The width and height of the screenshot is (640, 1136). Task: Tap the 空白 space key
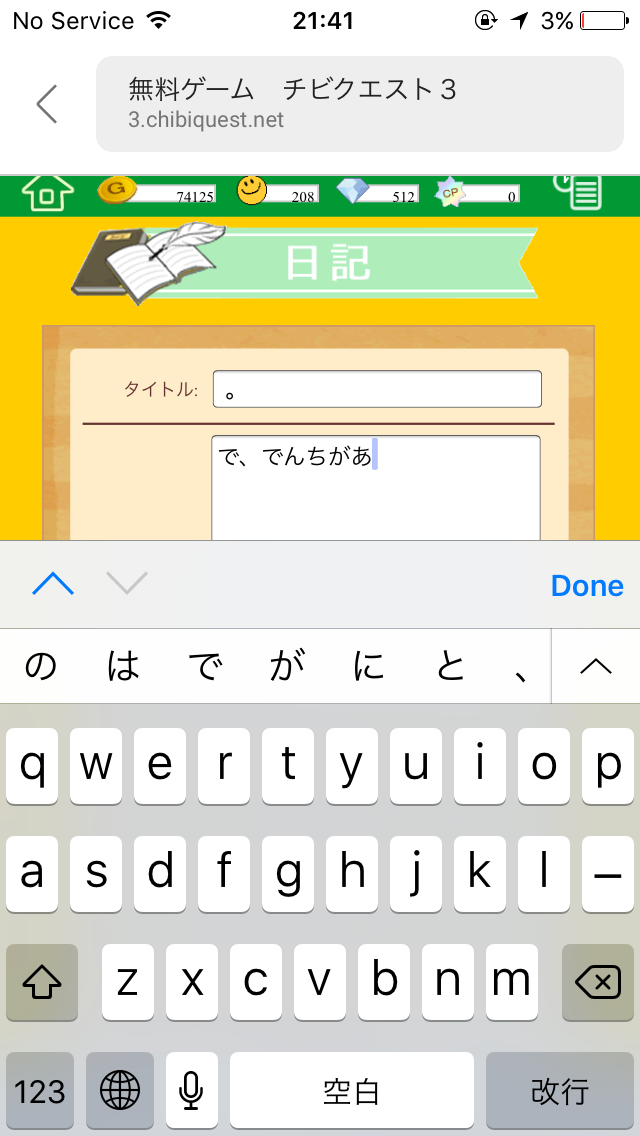[x=351, y=1091]
